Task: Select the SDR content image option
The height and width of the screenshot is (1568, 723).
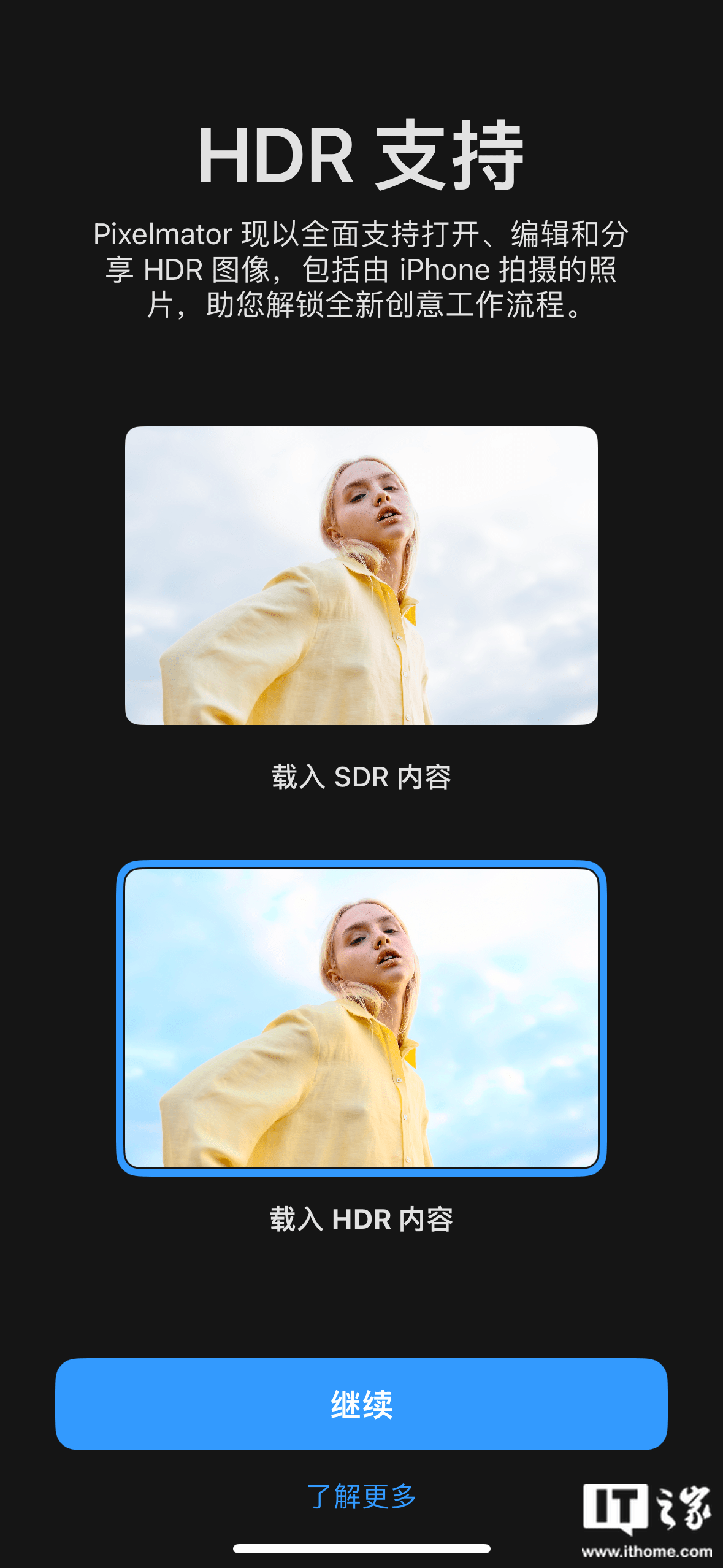Action: pyautogui.click(x=361, y=575)
